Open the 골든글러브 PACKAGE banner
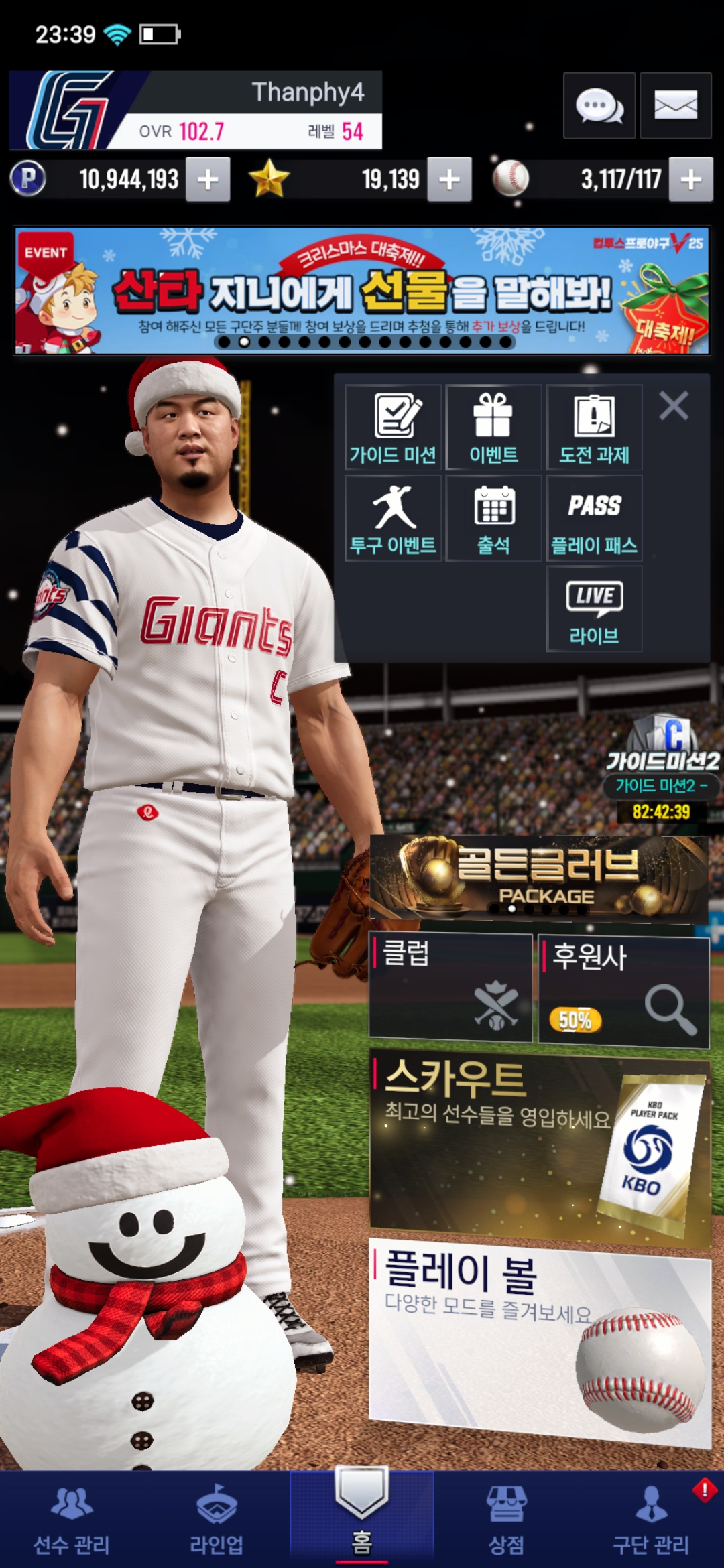 click(538, 876)
